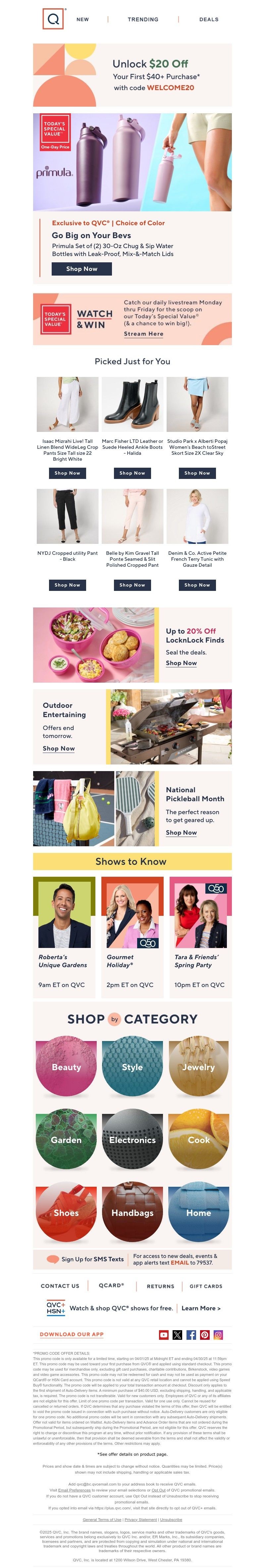Tap the Unsubscribe link

click(x=171, y=1519)
